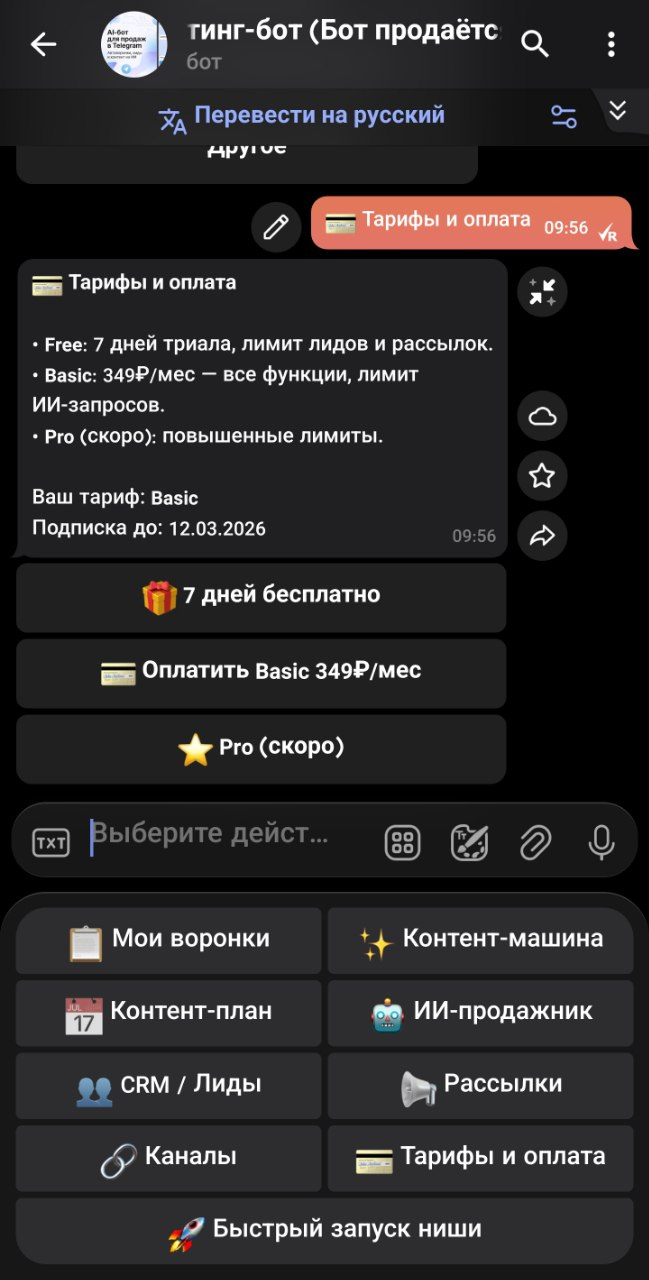Open the three-dot overflow menu
Image resolution: width=649 pixels, height=1280 pixels.
pyautogui.click(x=611, y=44)
